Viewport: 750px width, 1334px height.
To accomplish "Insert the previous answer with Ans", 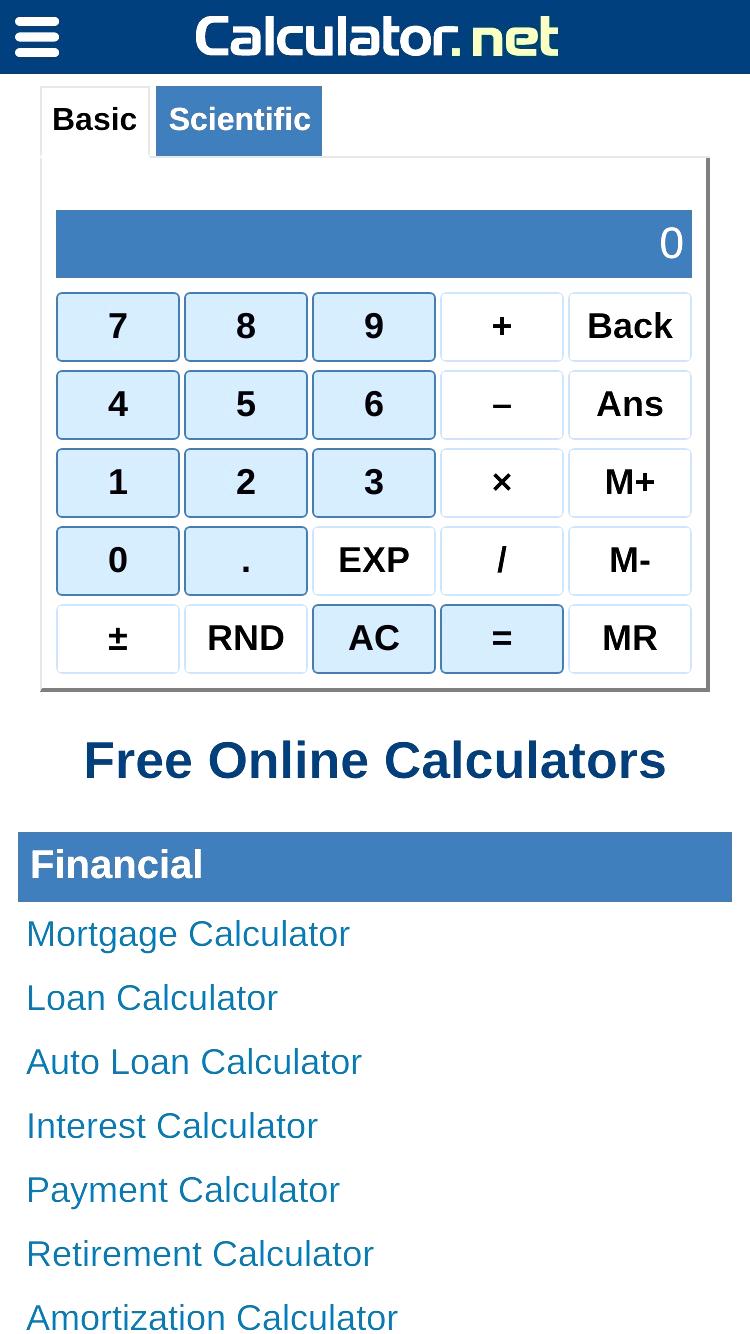I will [630, 405].
